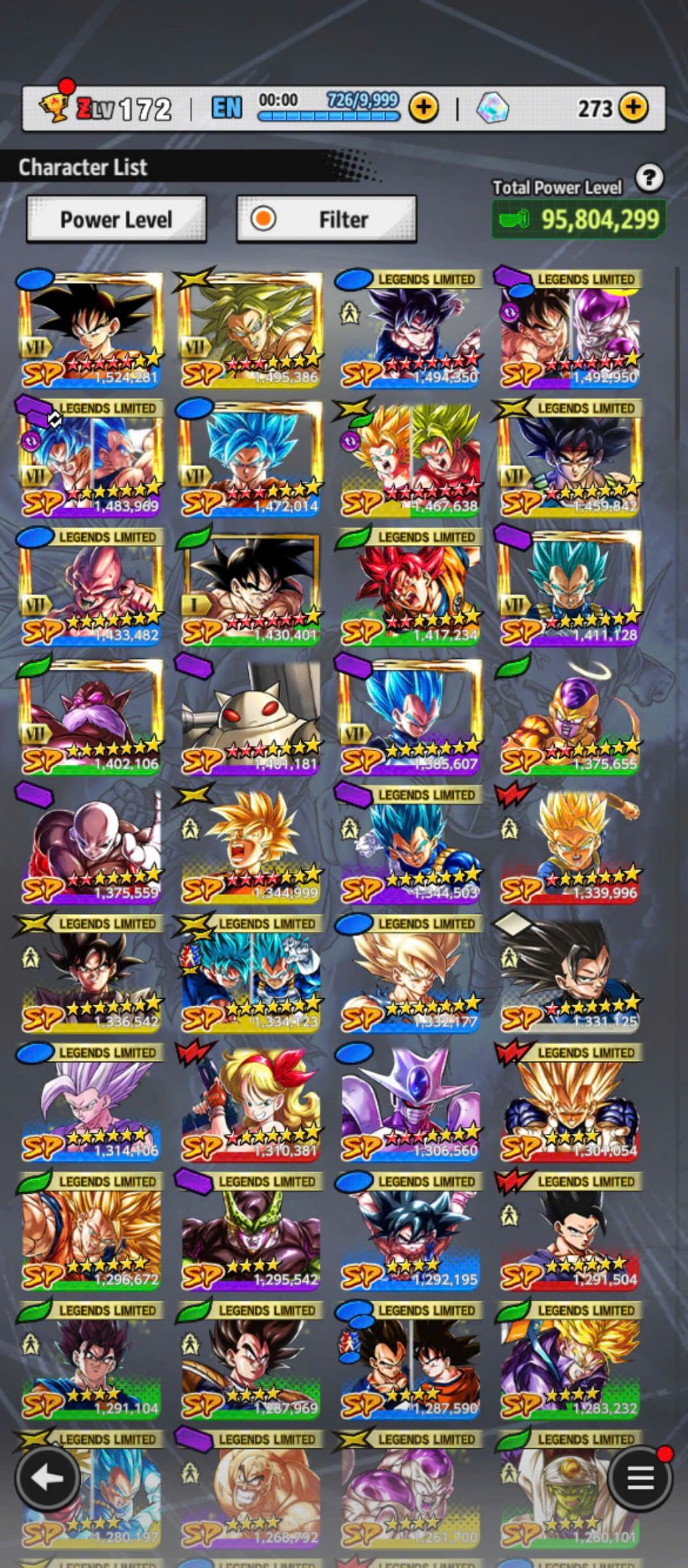Select Golden Frieza card 1,375,655

[x=569, y=716]
